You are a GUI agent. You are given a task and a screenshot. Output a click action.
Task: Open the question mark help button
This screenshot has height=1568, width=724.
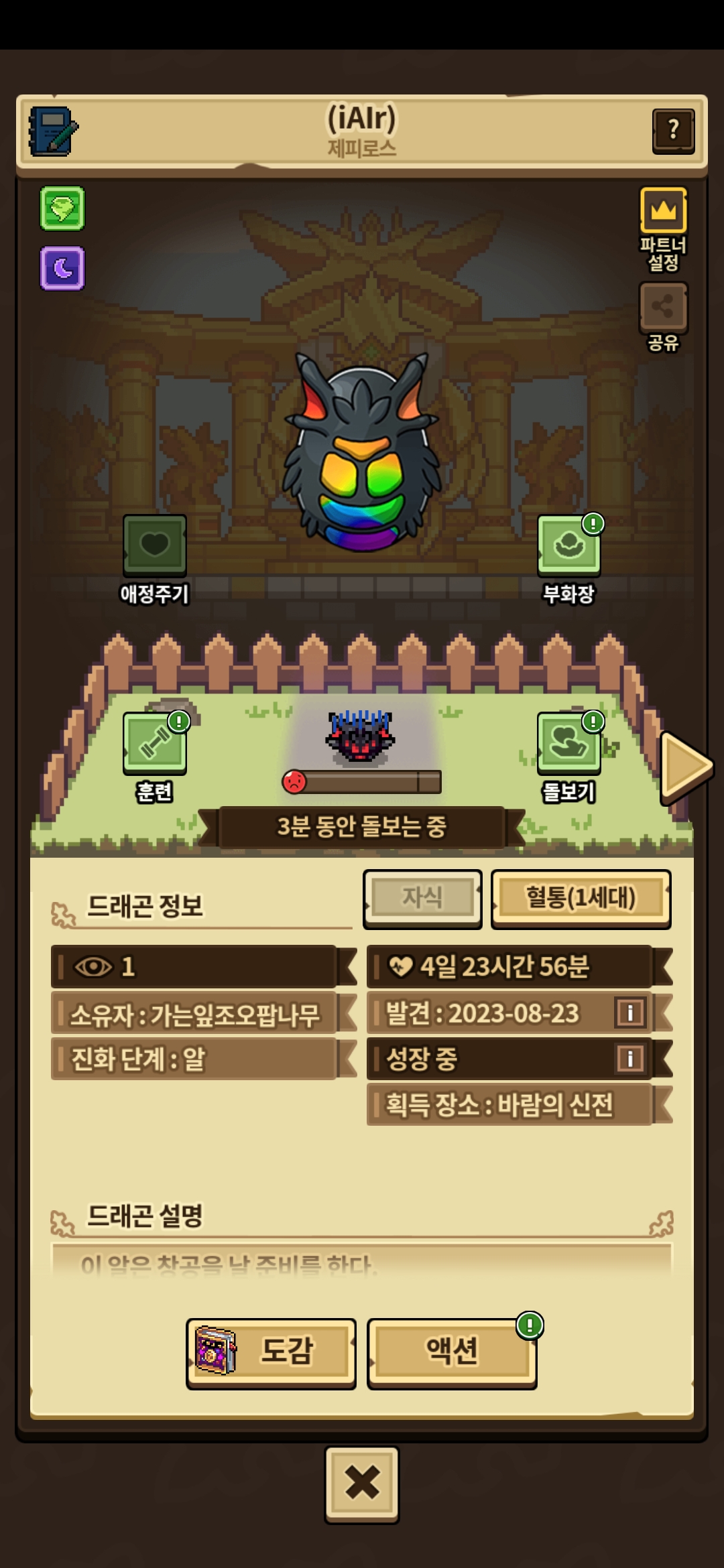(x=673, y=130)
